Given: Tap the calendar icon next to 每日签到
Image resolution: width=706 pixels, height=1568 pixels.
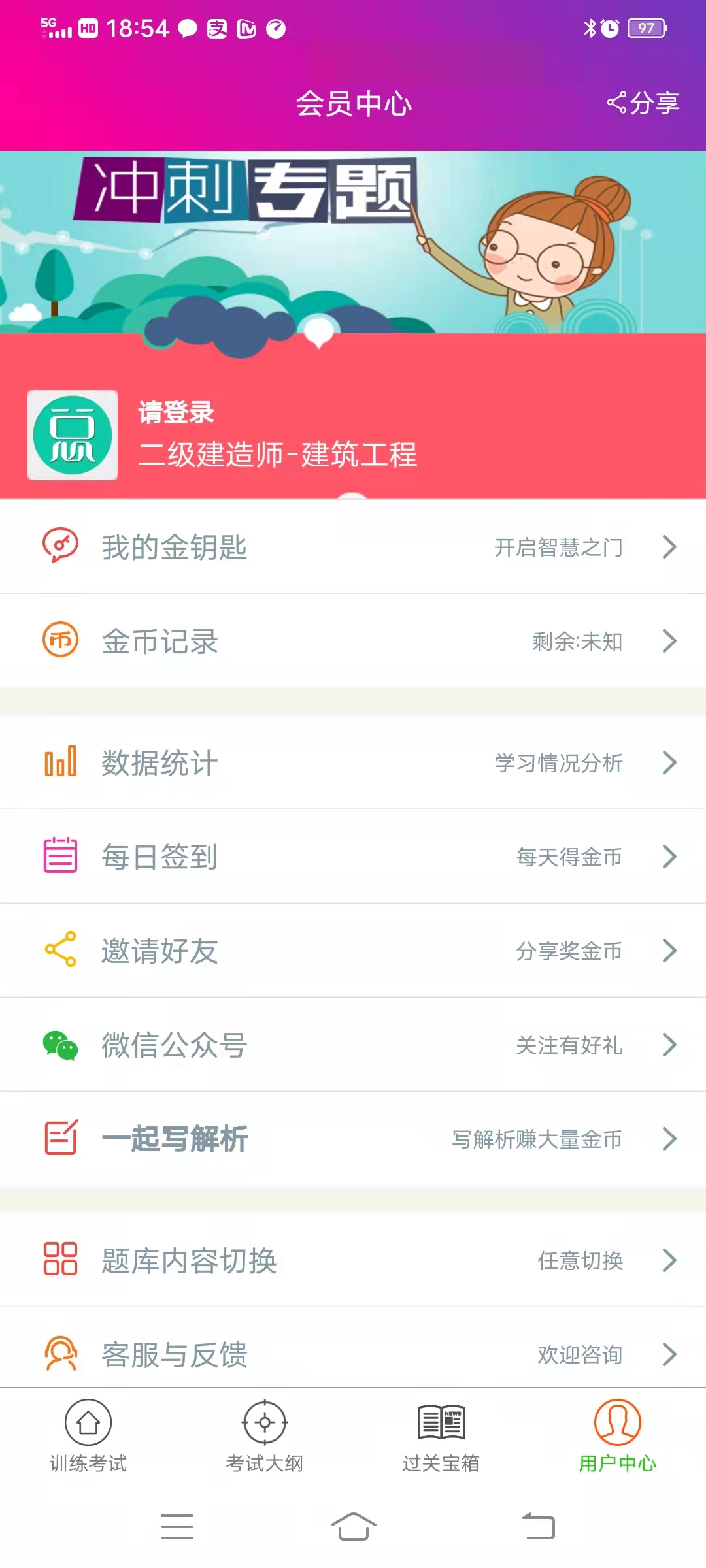Looking at the screenshot, I should [x=60, y=857].
